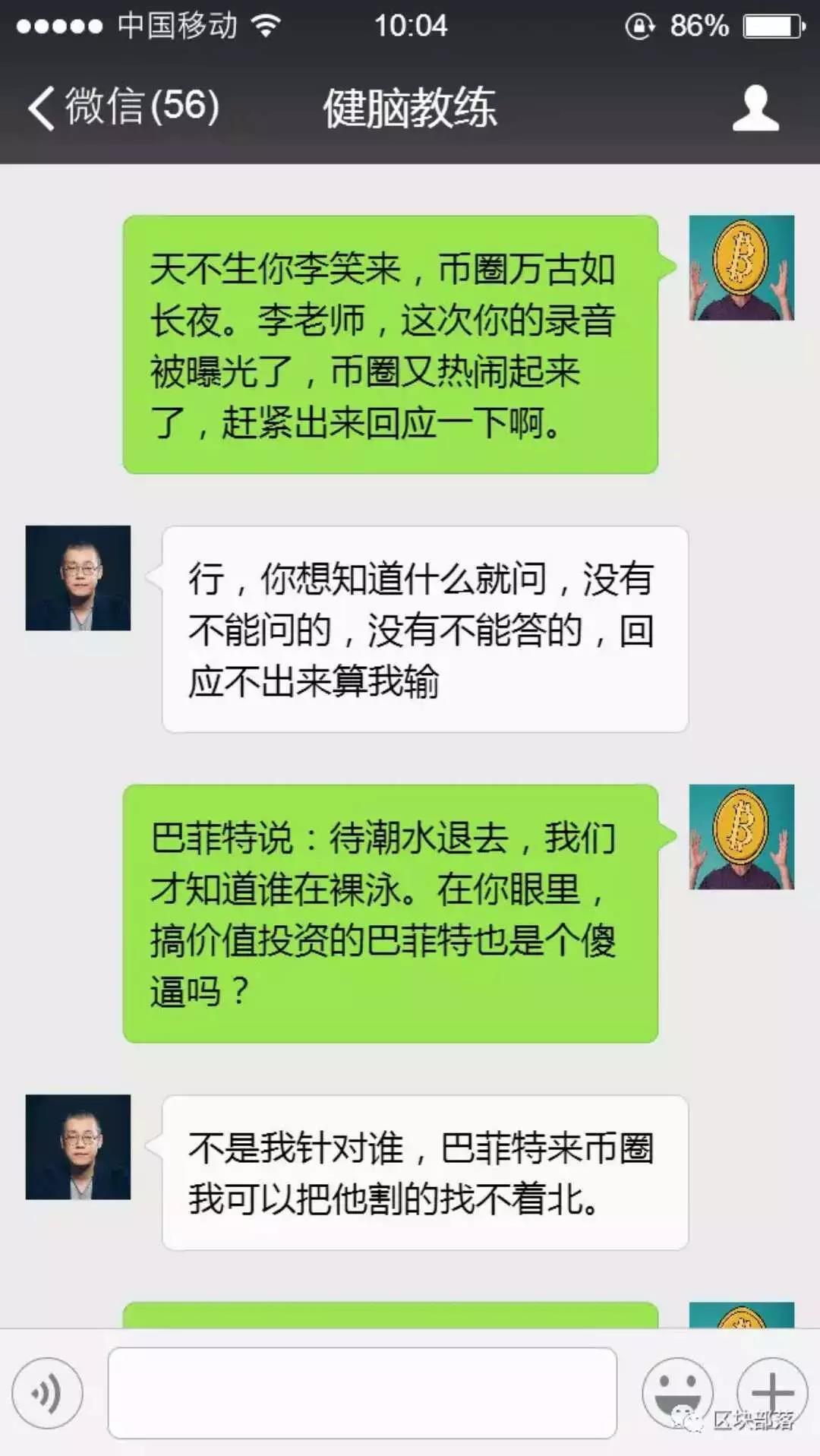
Task: Switch to voice message input
Action: point(47,1393)
